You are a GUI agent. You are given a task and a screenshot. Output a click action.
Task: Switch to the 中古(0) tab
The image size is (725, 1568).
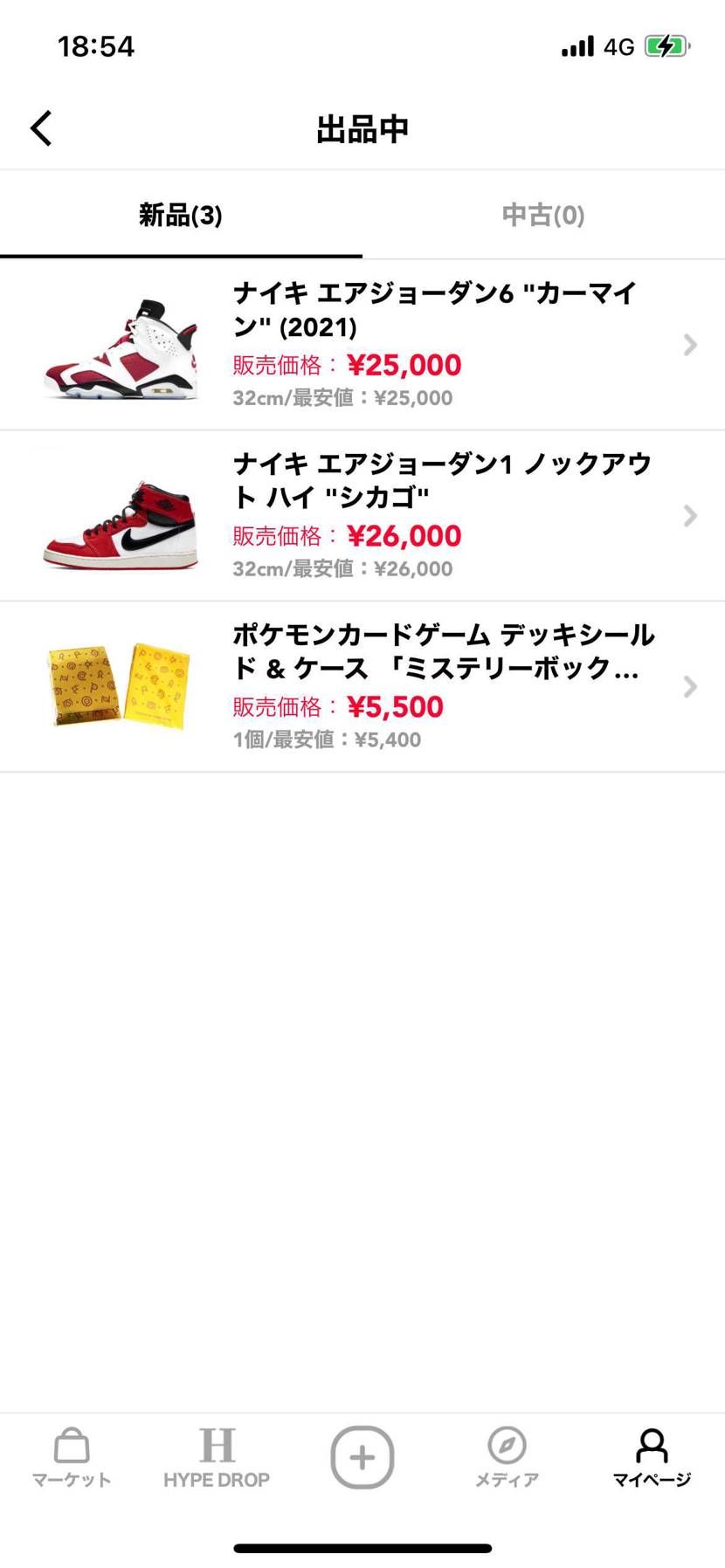point(542,215)
